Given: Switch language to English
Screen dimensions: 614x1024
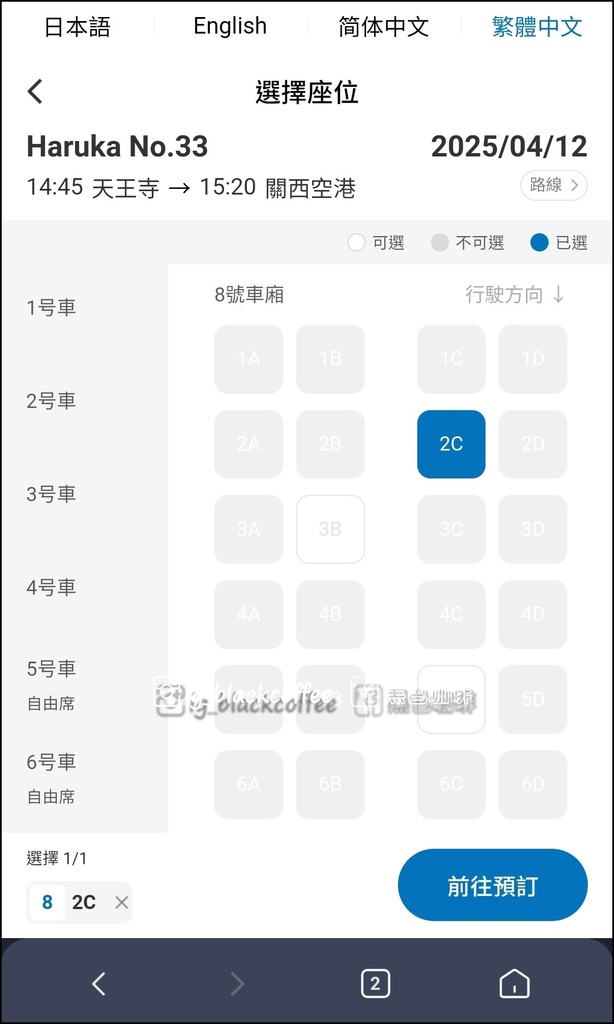Looking at the screenshot, I should [x=230, y=26].
